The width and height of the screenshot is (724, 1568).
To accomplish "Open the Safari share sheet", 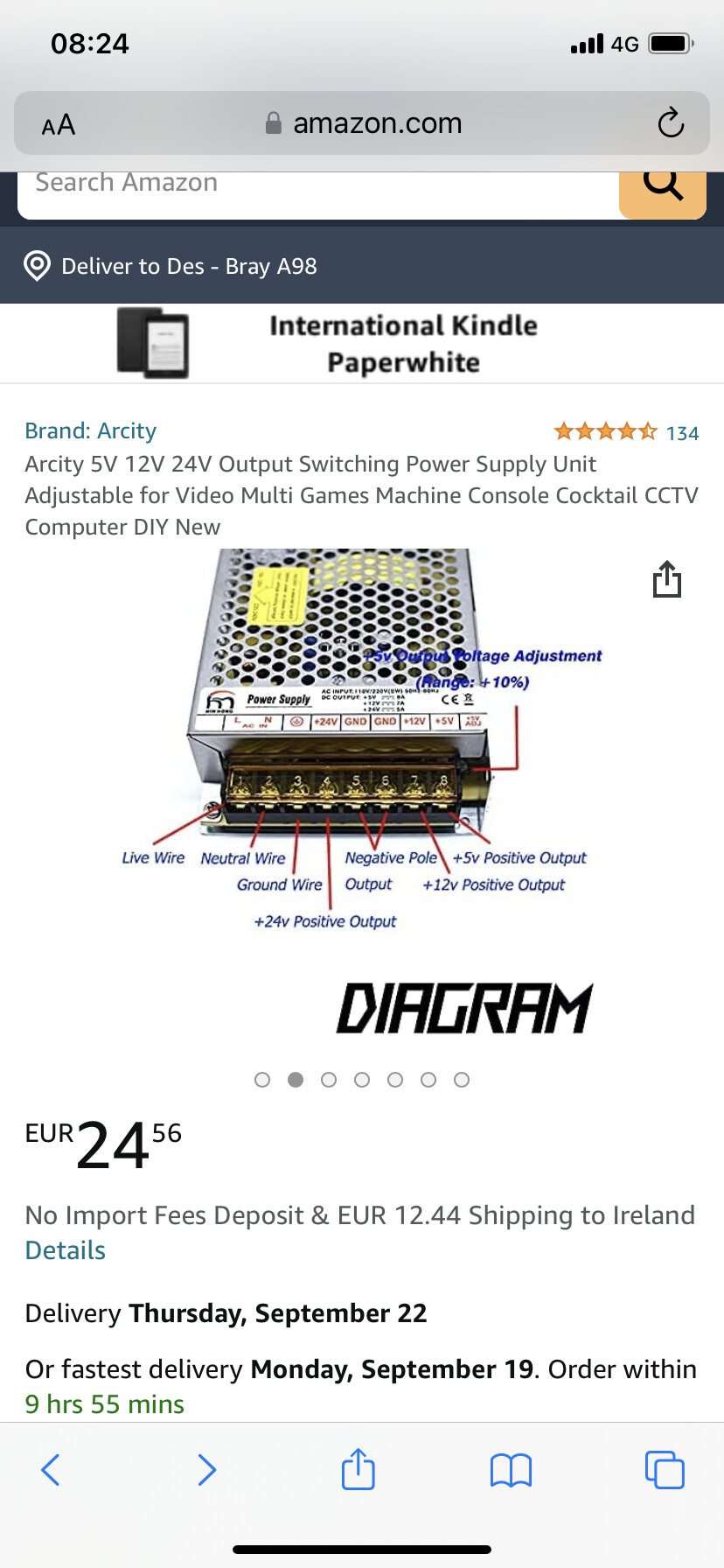I will click(x=359, y=1468).
